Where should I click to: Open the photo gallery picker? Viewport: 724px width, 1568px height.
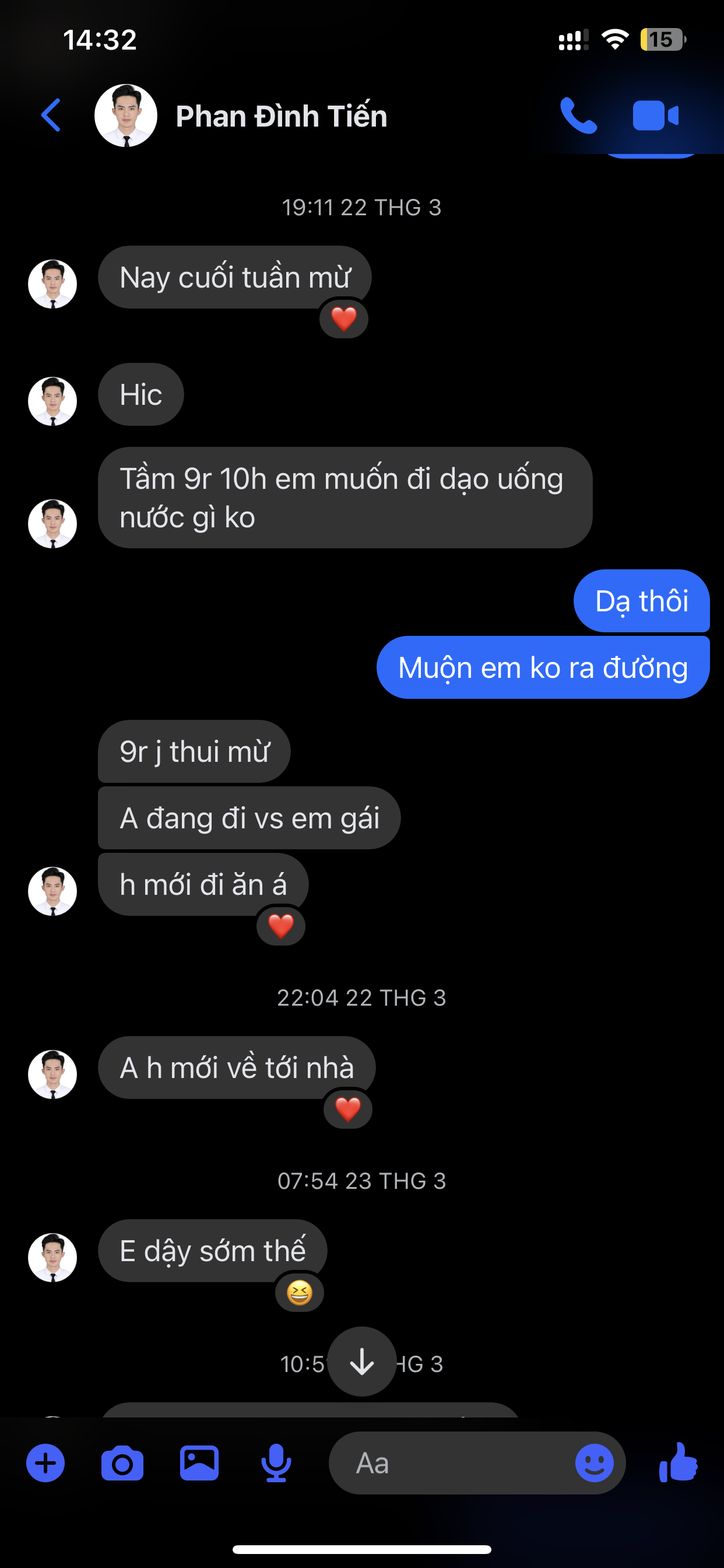point(199,1462)
